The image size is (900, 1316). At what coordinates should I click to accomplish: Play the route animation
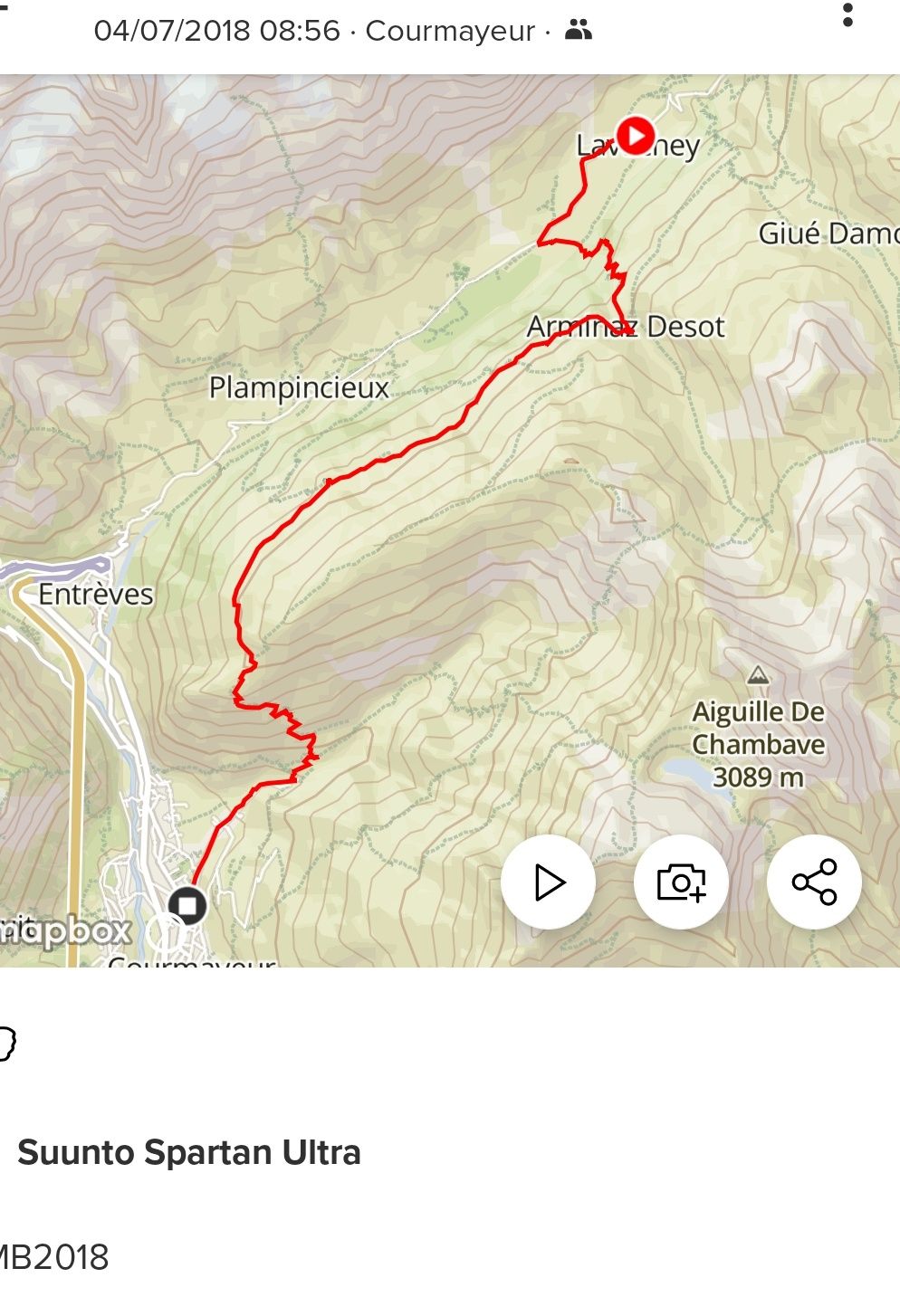(x=549, y=882)
